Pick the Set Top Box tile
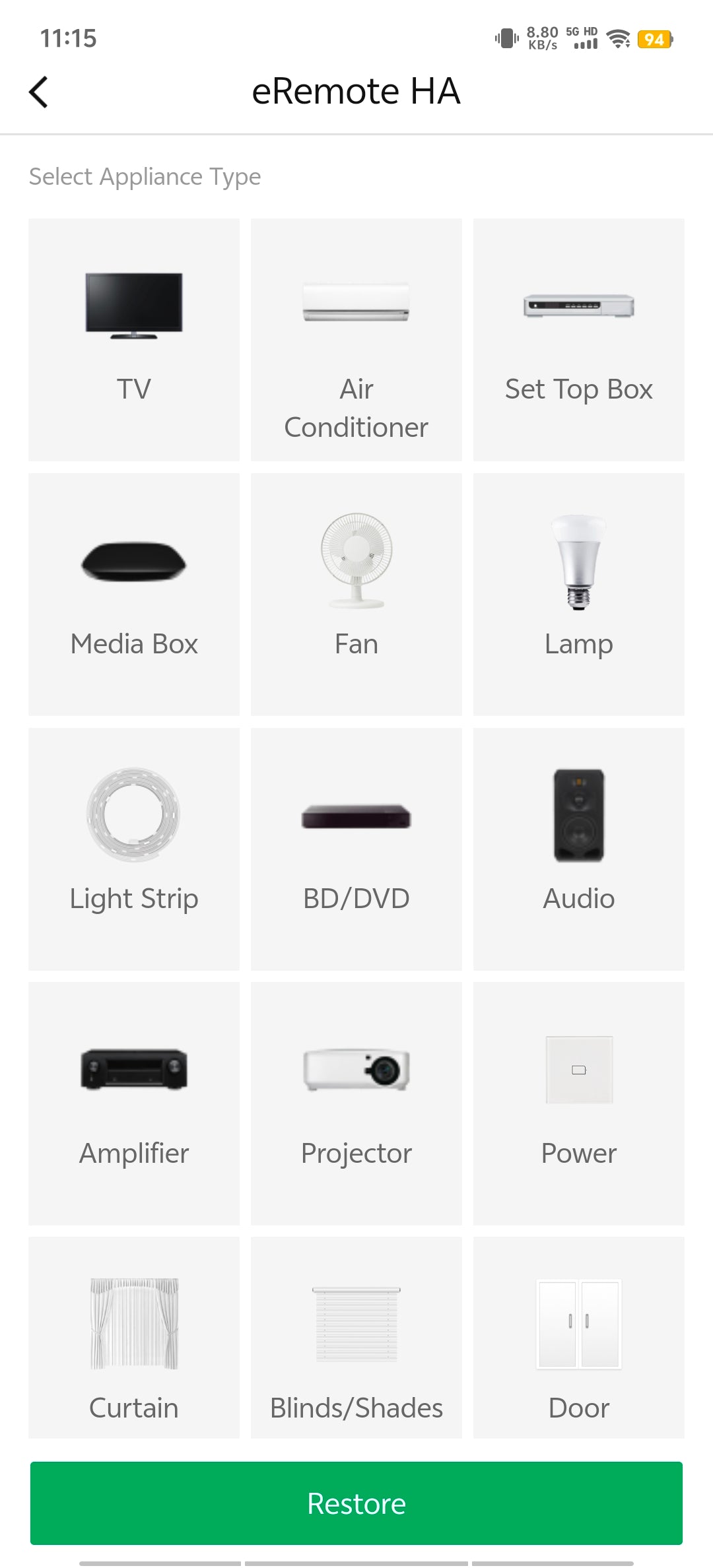Image resolution: width=713 pixels, height=1568 pixels. (578, 339)
